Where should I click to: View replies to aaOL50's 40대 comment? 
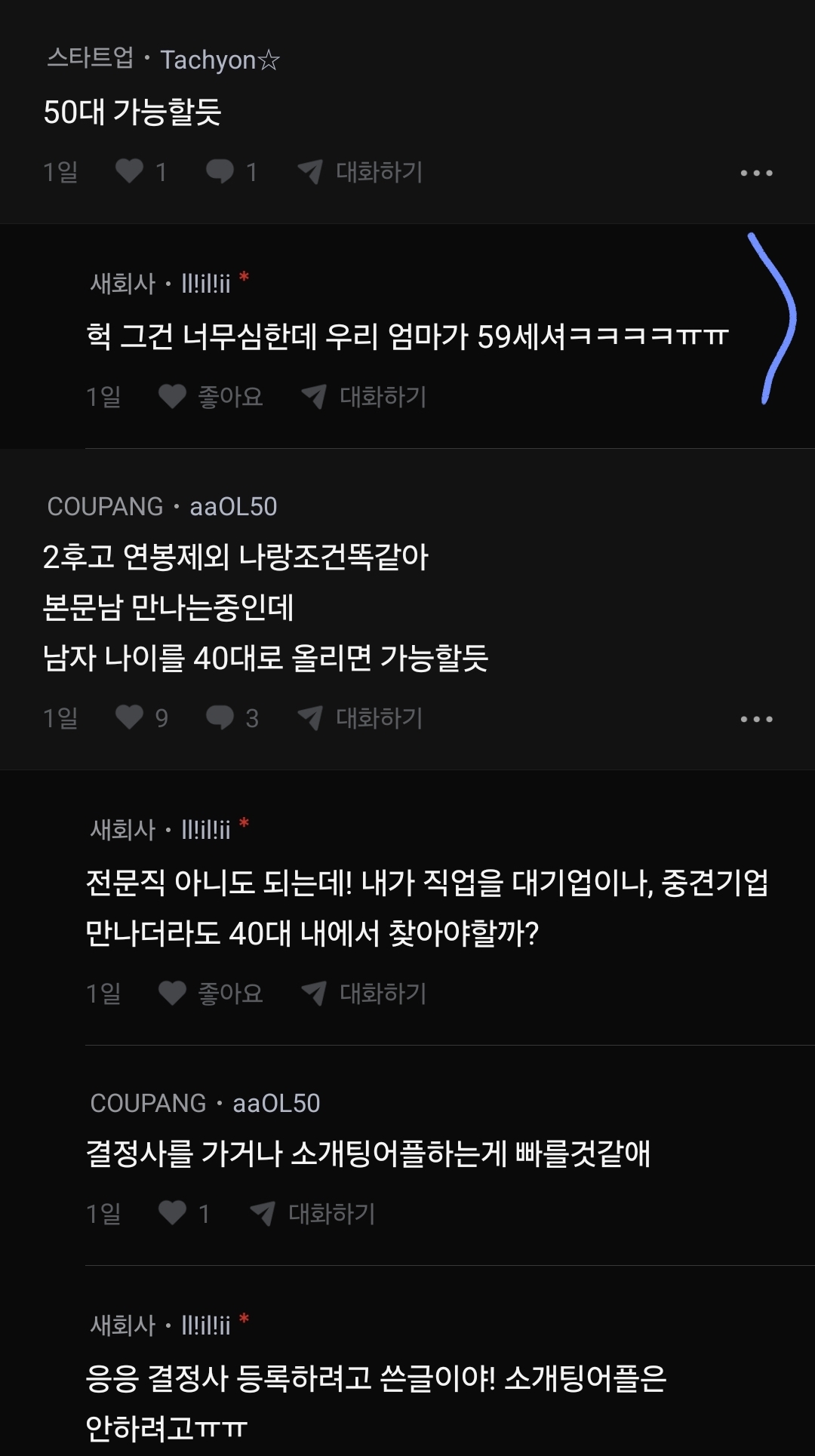coord(220,717)
